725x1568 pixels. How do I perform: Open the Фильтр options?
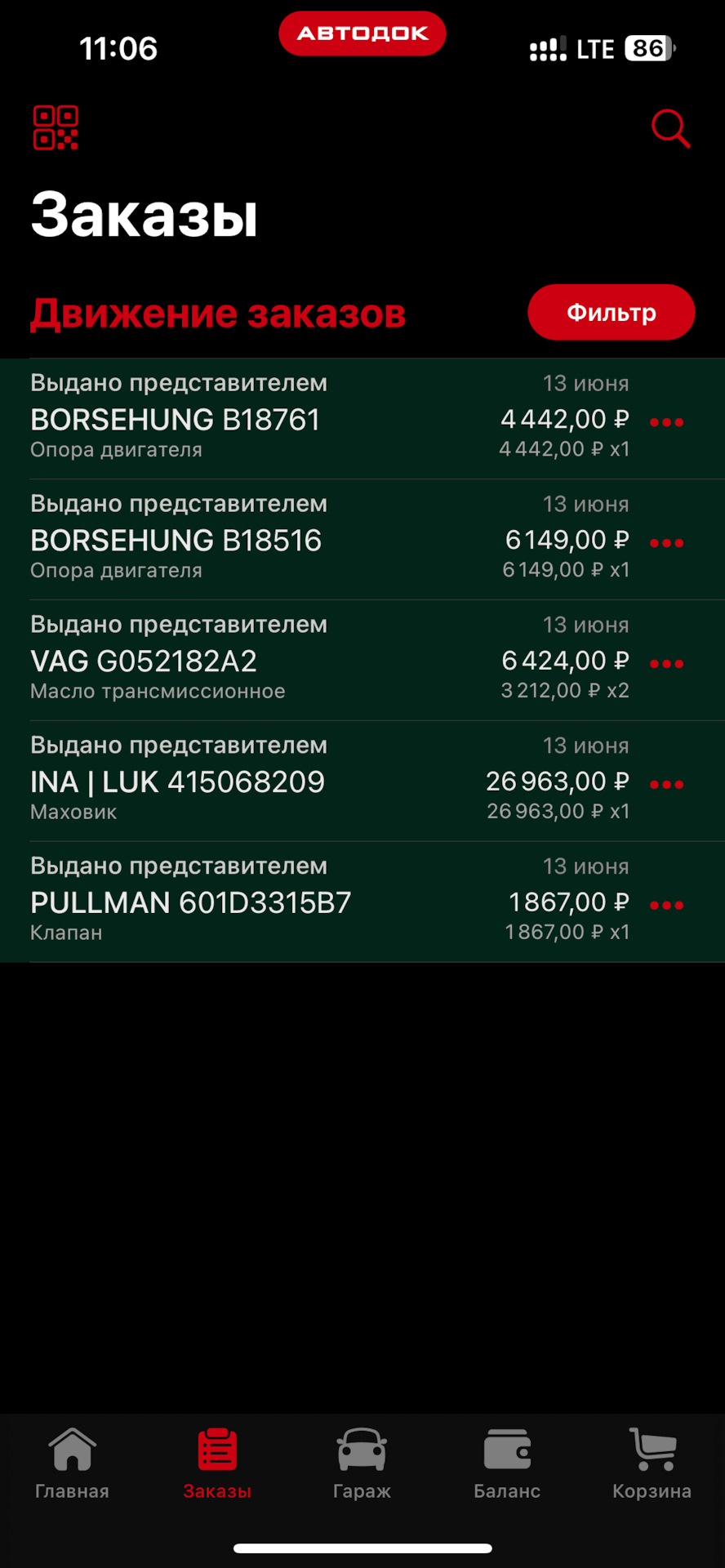click(x=611, y=312)
